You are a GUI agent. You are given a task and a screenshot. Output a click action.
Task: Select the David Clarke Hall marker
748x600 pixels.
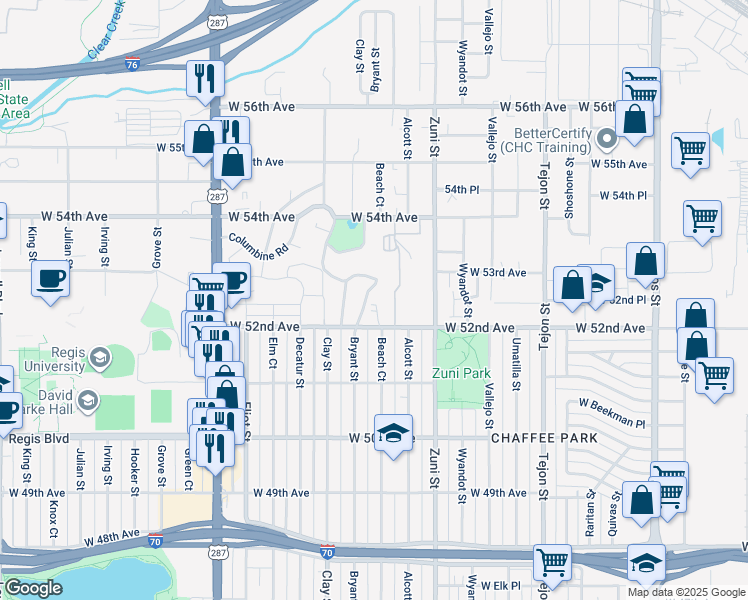88,400
